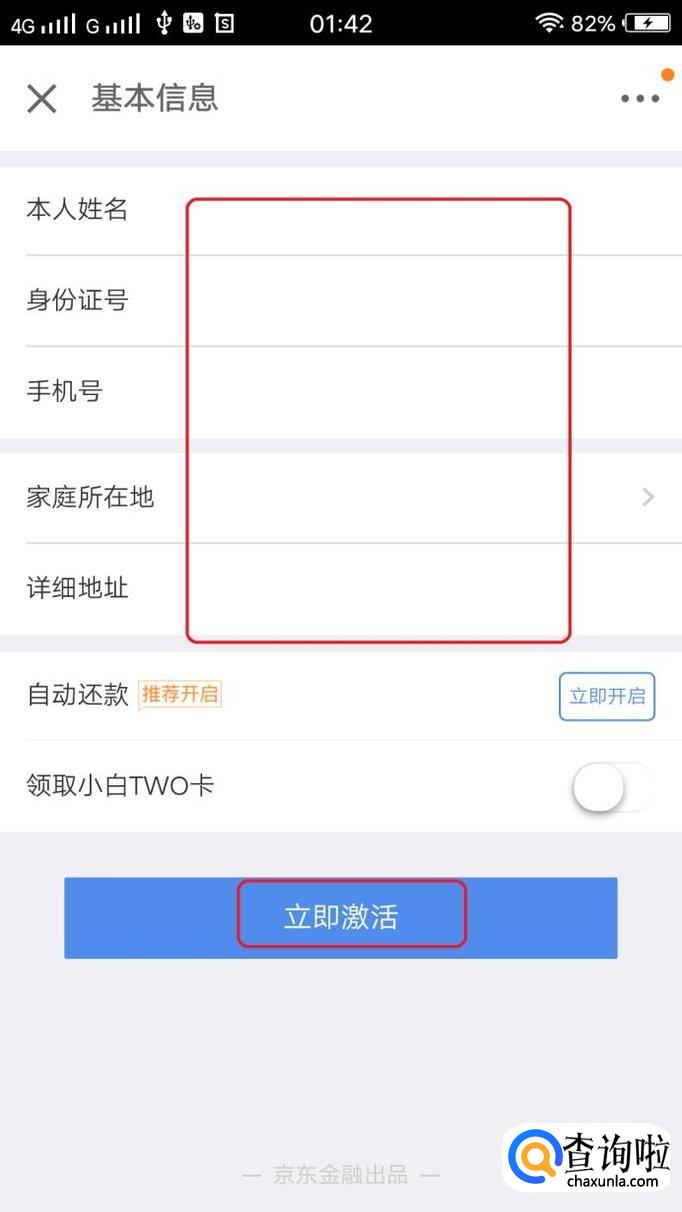This screenshot has width=682, height=1212.
Task: Close the 基本信息 page
Action: click(x=42, y=98)
